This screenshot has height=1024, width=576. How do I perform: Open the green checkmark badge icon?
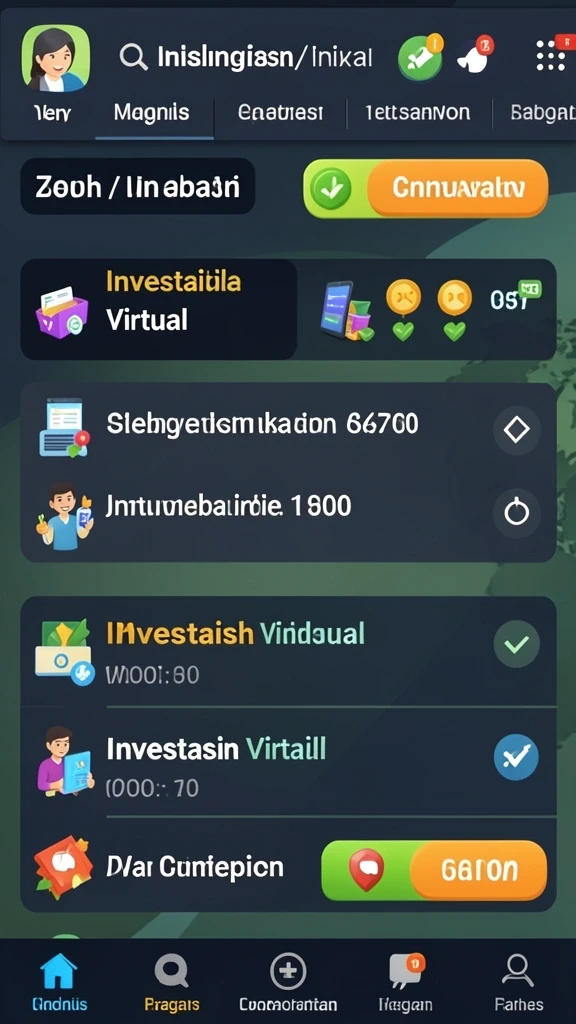(421, 57)
